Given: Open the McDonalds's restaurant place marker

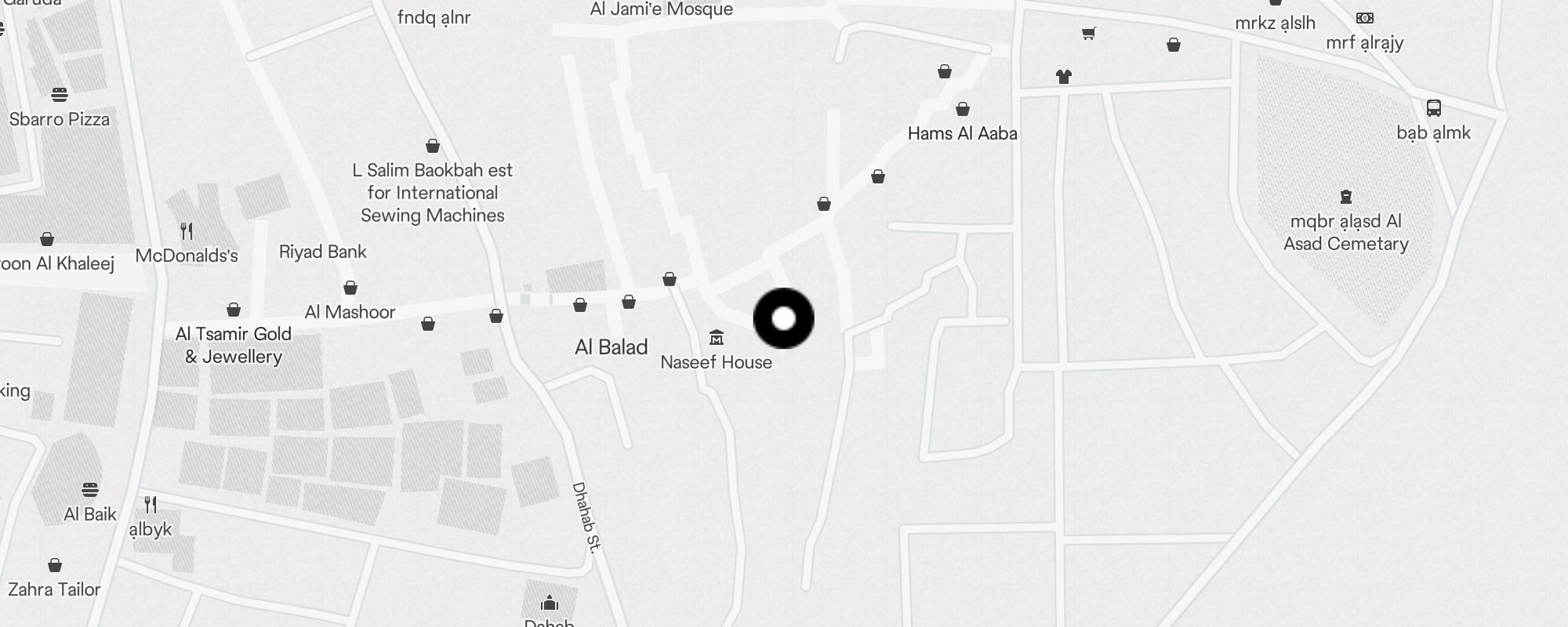Looking at the screenshot, I should [187, 231].
